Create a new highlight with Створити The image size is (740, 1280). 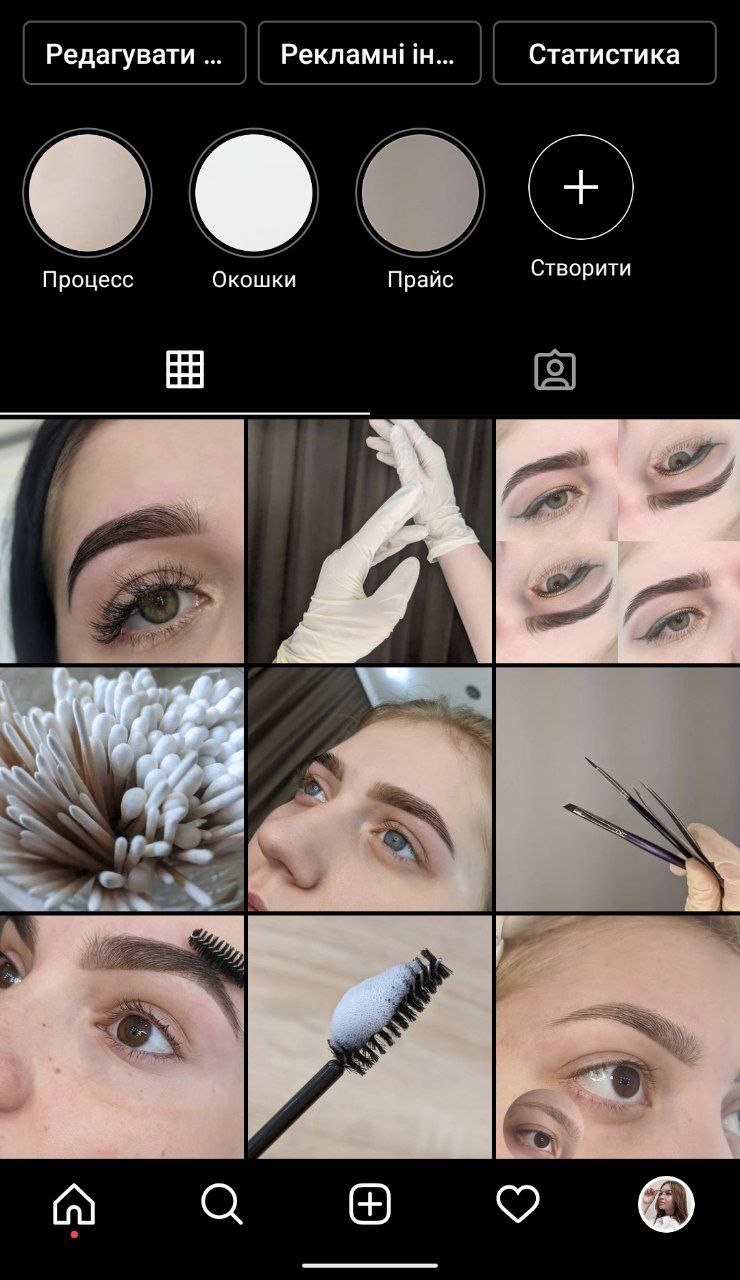[581, 187]
